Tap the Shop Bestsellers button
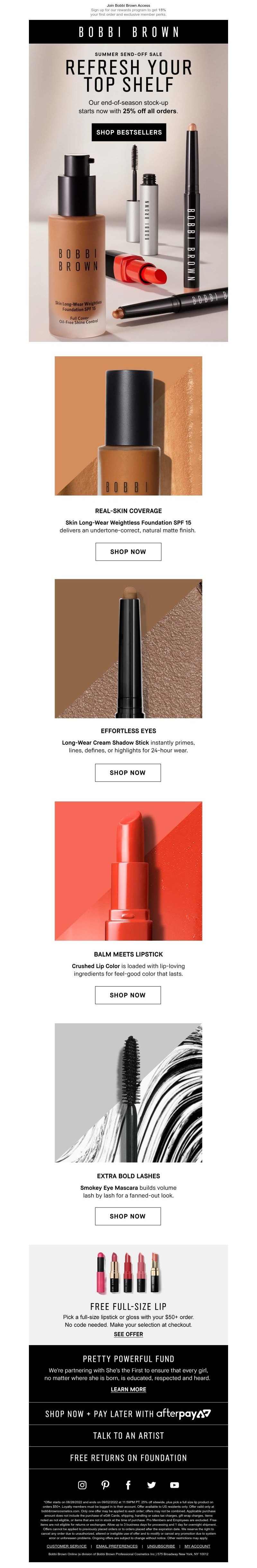Viewport: 257px width, 1568px height. tap(128, 132)
